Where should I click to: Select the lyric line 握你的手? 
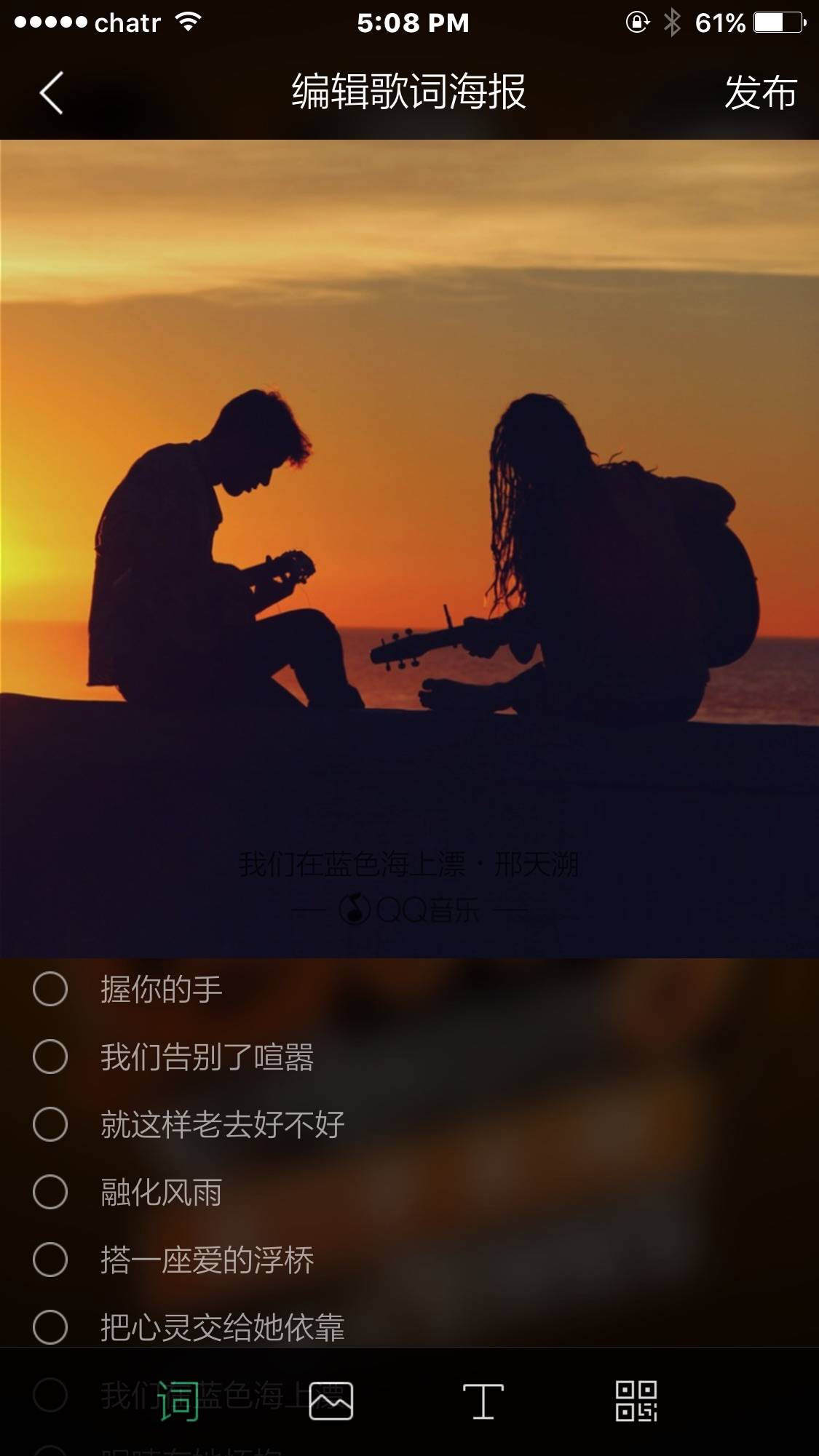click(x=50, y=990)
